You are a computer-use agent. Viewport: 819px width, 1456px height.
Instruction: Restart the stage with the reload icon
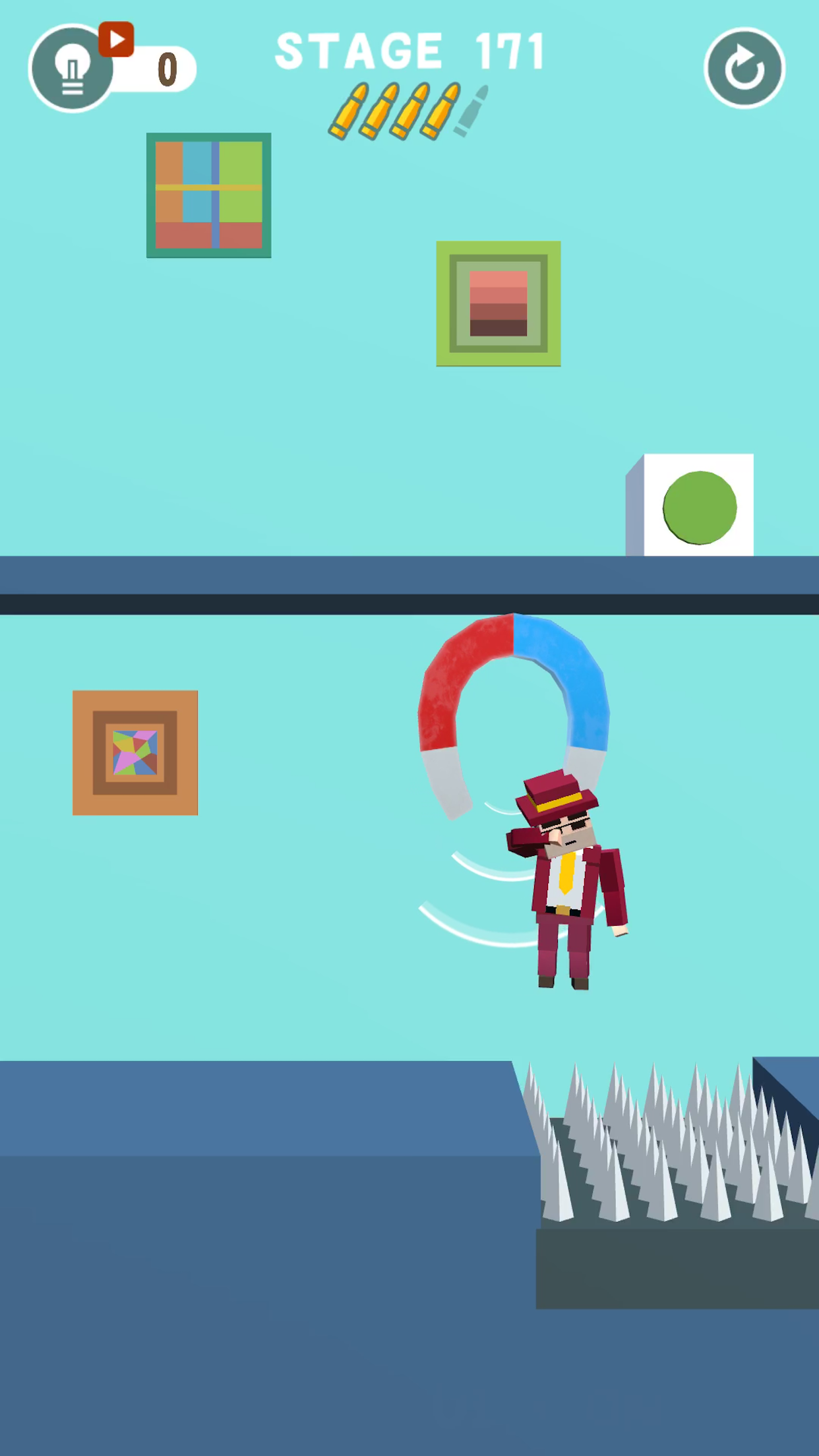[744, 68]
